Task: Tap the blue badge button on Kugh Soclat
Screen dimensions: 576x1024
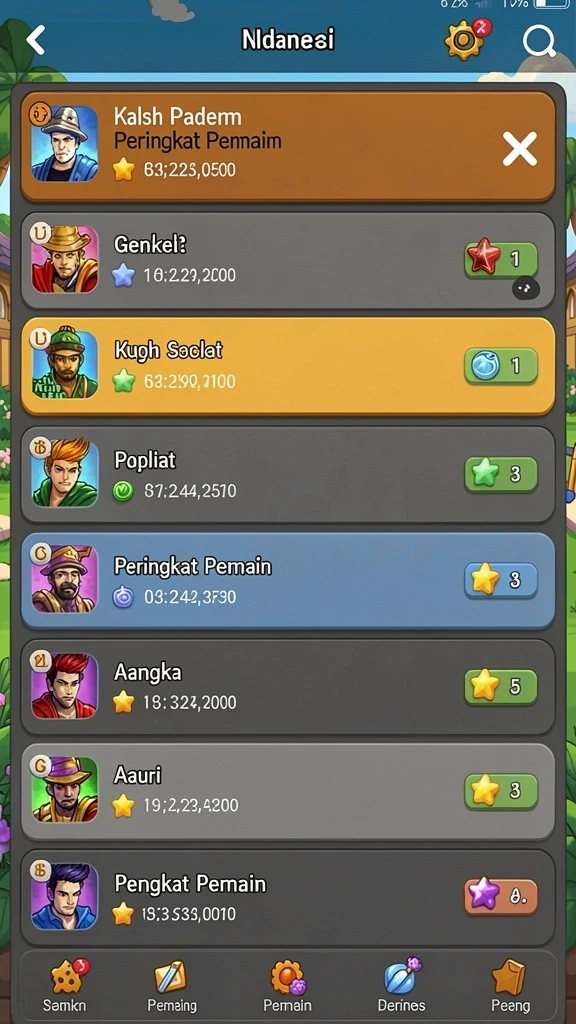Action: coord(501,365)
